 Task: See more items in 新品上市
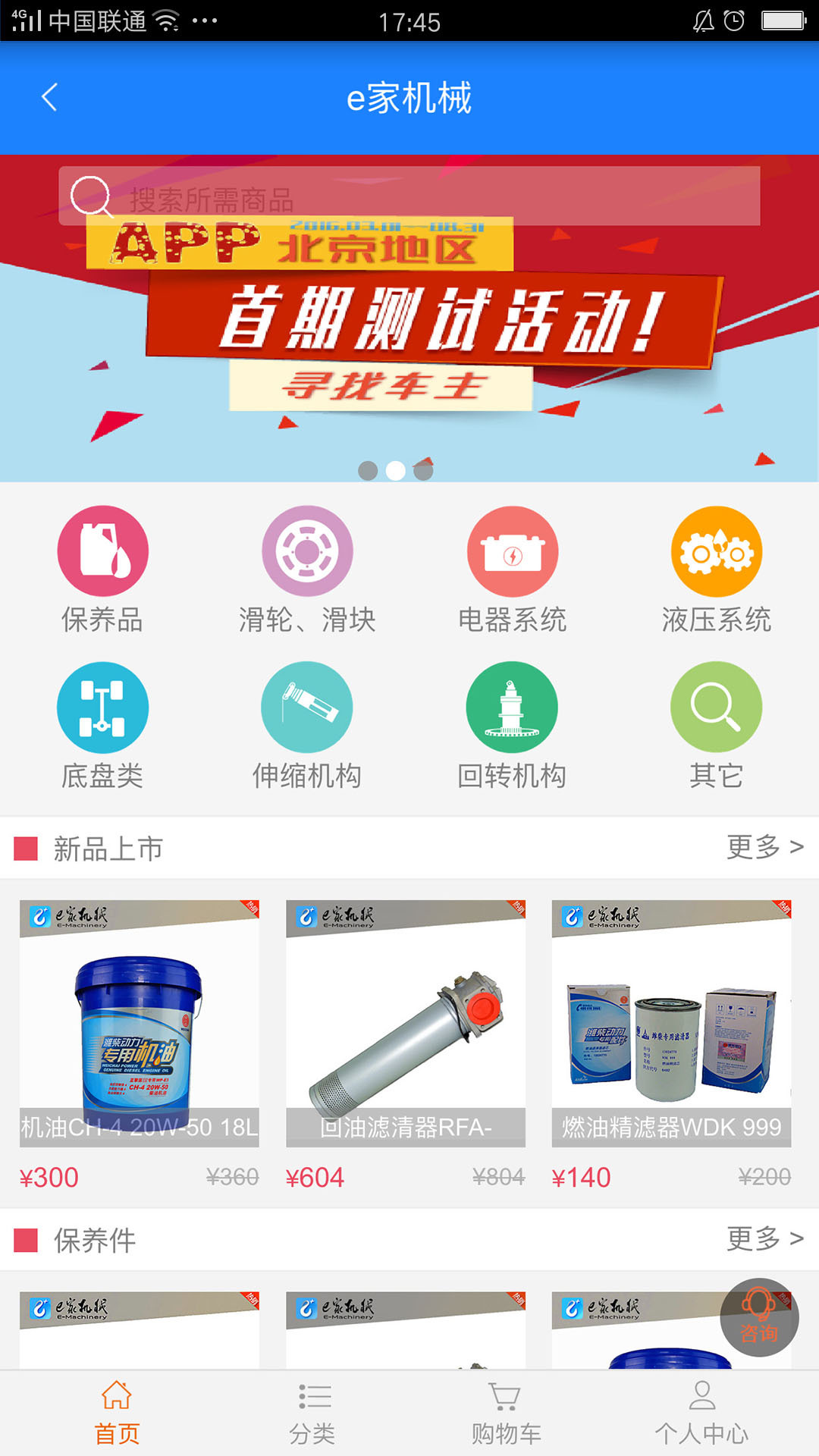click(x=764, y=847)
